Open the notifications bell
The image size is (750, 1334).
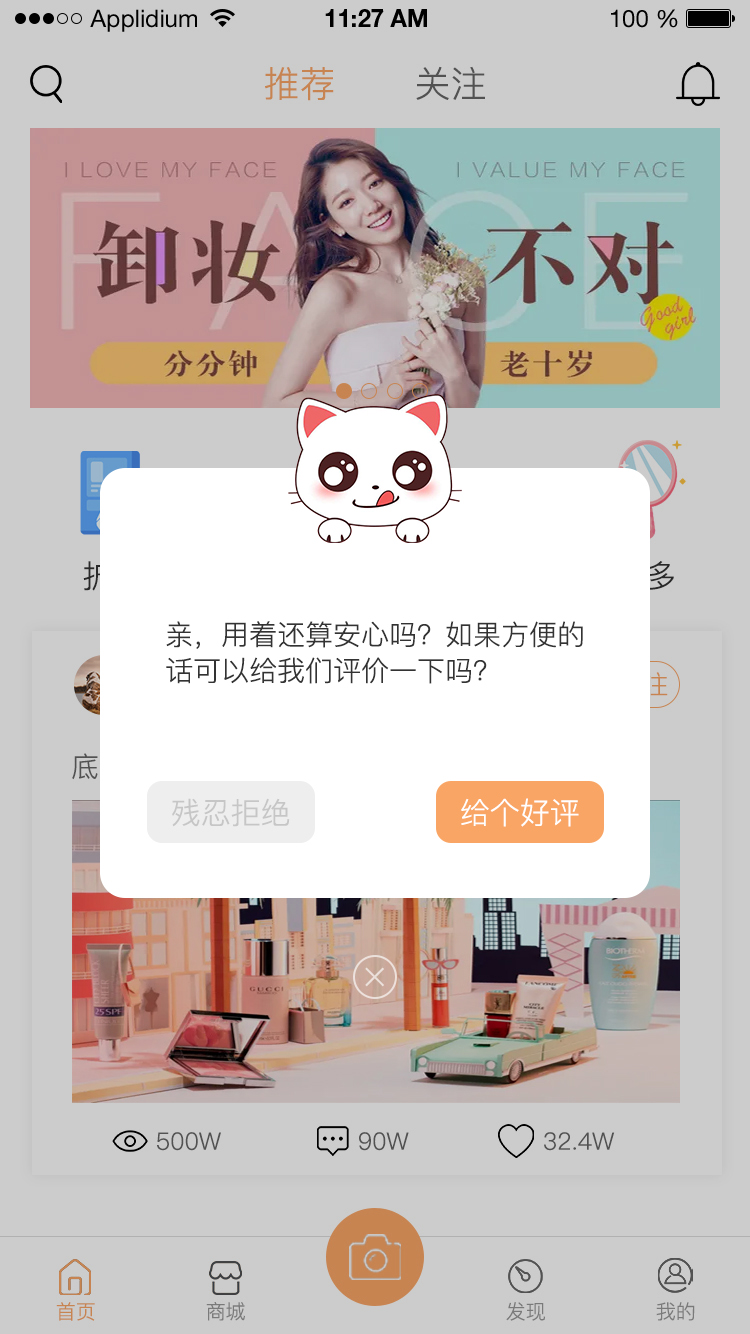point(698,84)
